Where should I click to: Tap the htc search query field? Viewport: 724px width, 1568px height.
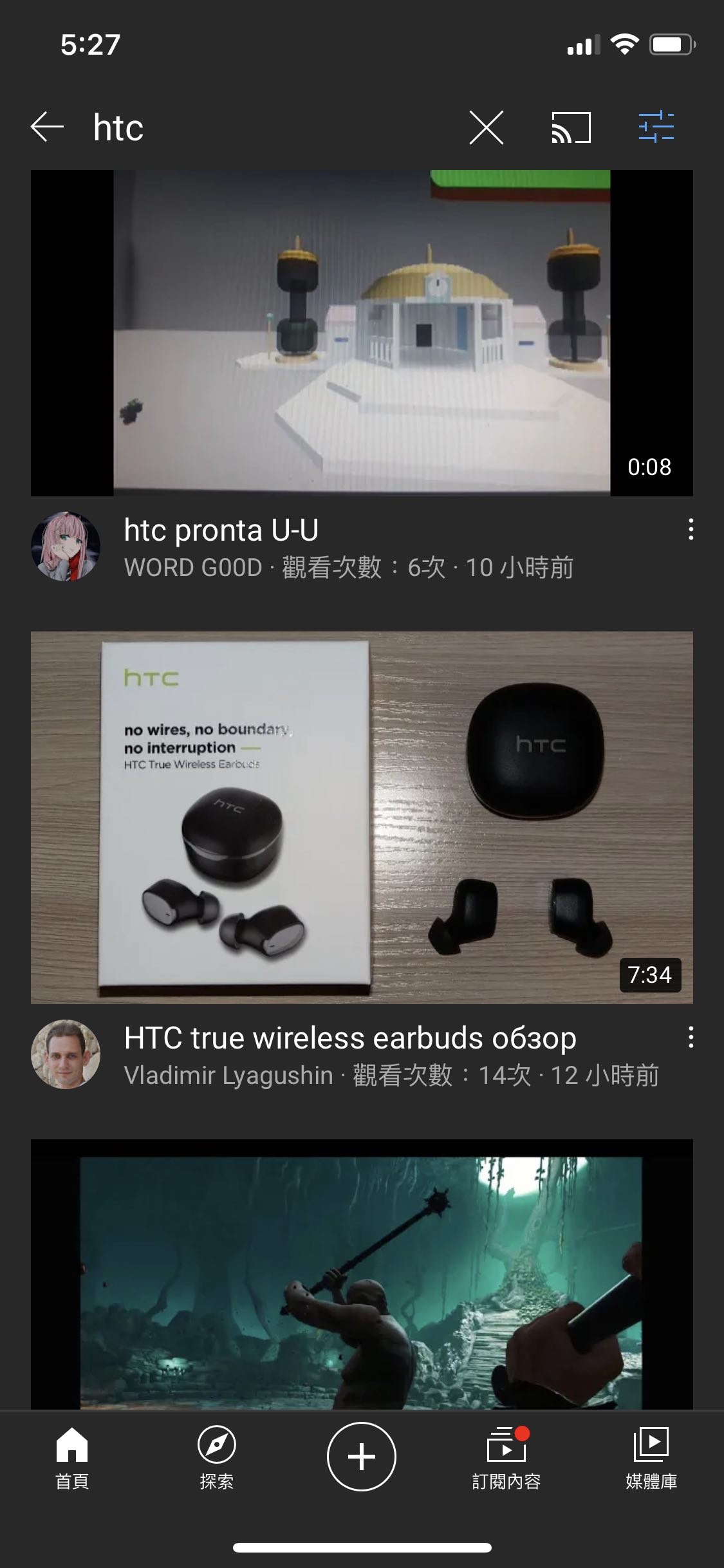257,127
